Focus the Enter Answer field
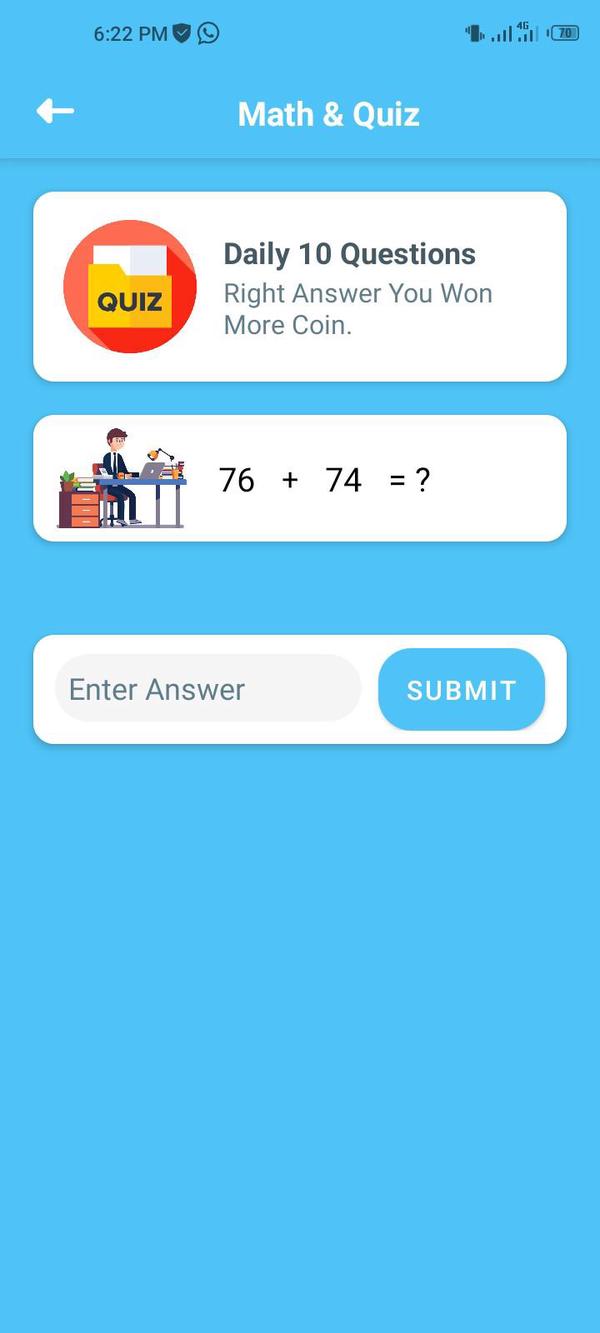 pos(207,689)
